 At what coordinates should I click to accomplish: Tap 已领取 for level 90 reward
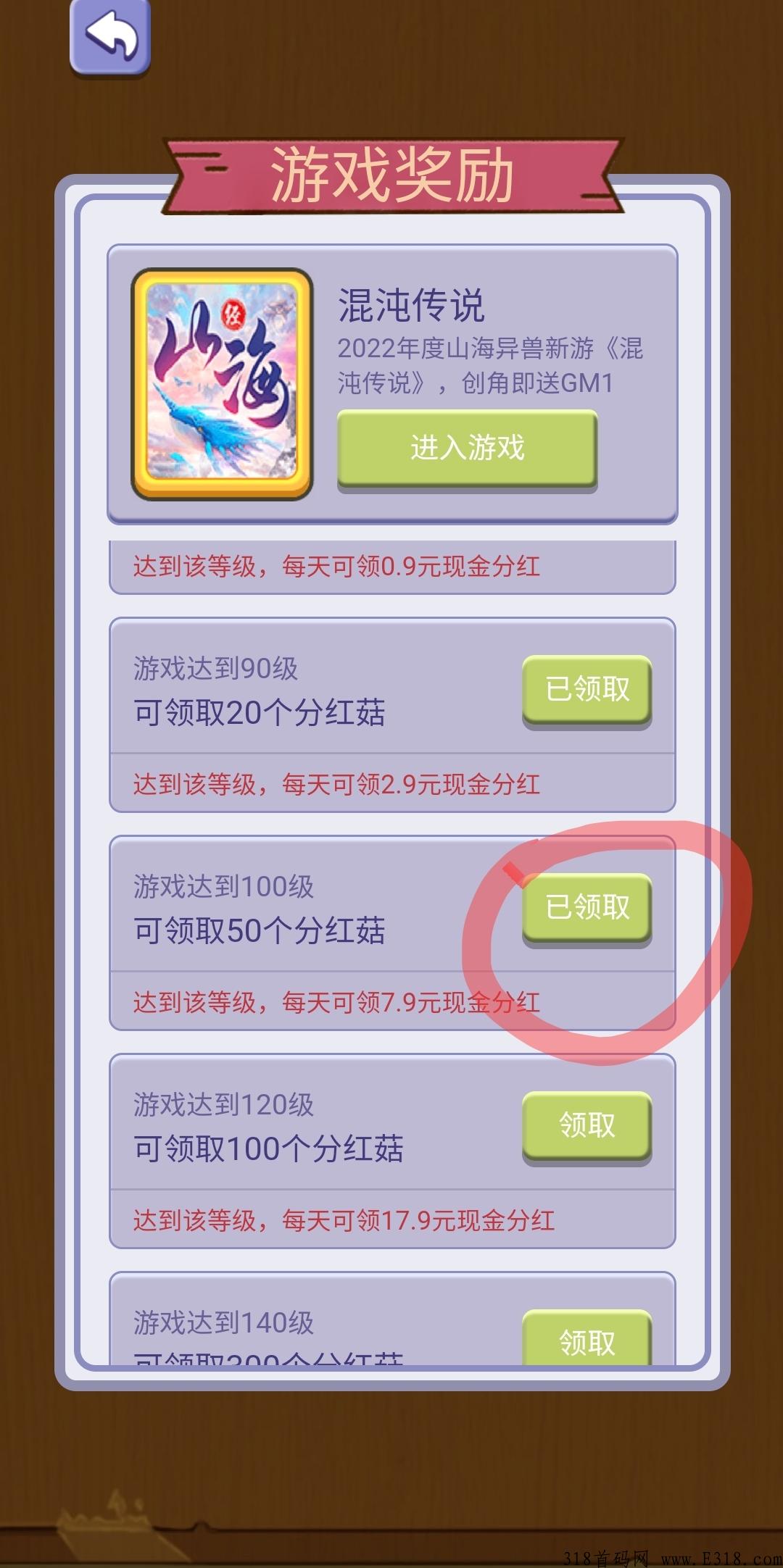pyautogui.click(x=587, y=689)
